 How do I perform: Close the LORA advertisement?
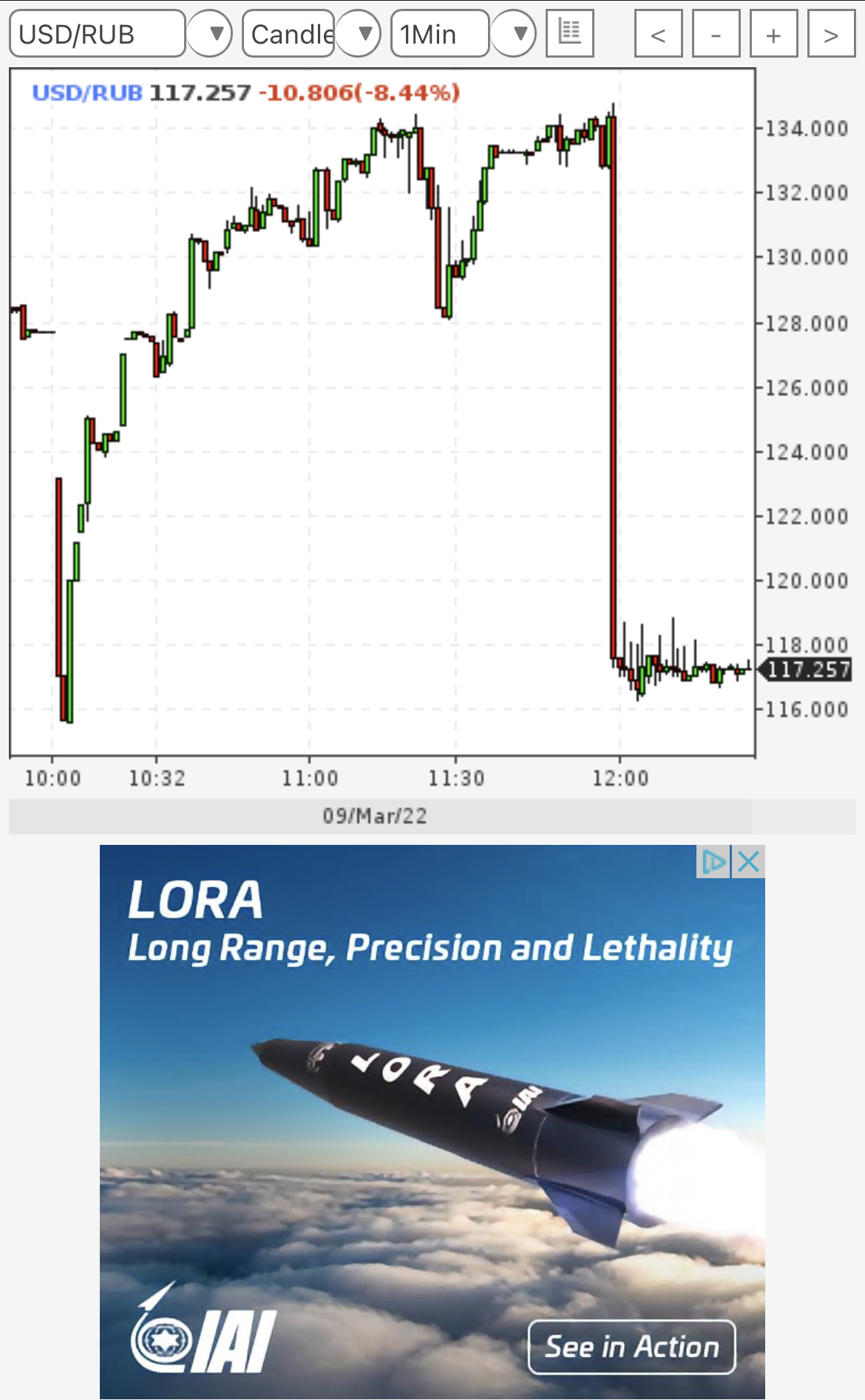(x=749, y=862)
